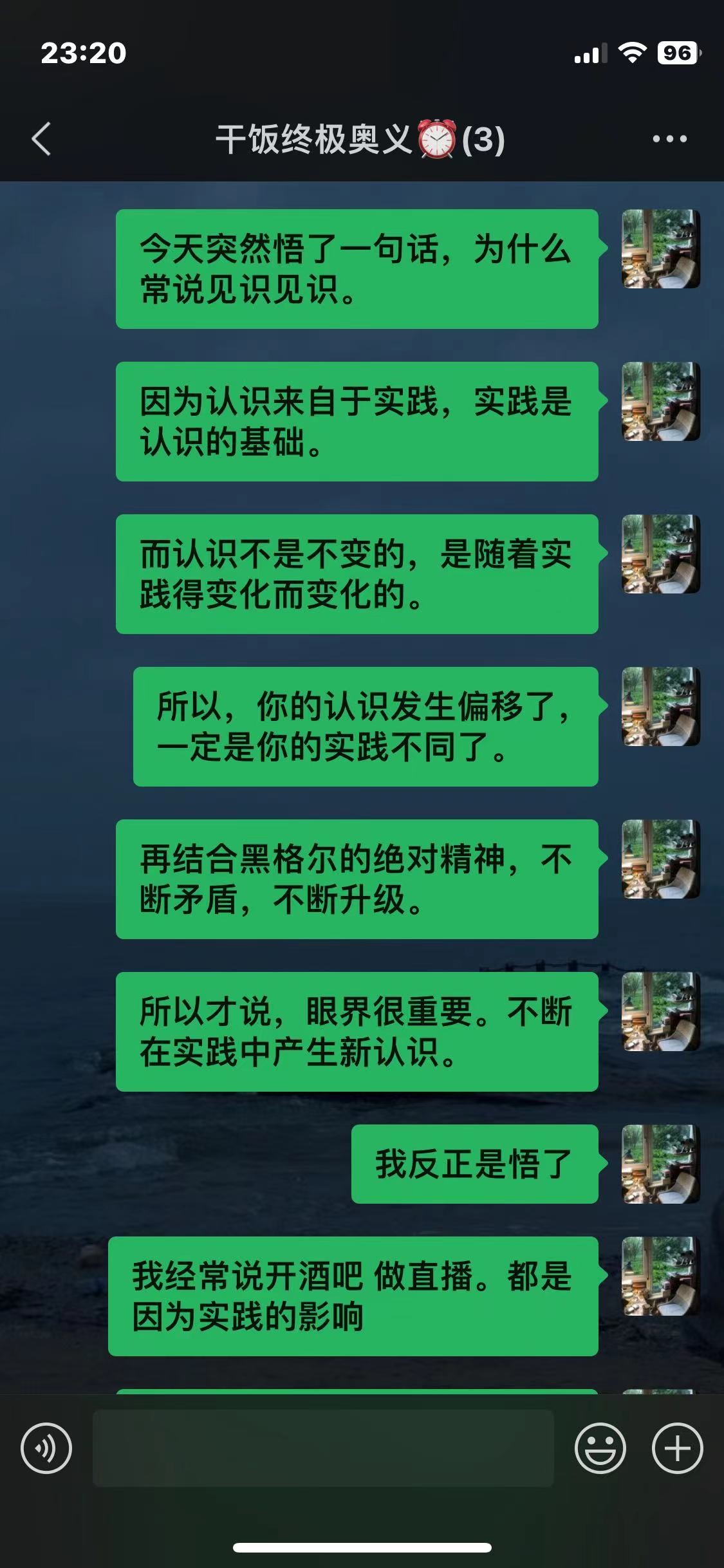Image resolution: width=724 pixels, height=1568 pixels.
Task: Open the plus attachments menu
Action: 677,1448
